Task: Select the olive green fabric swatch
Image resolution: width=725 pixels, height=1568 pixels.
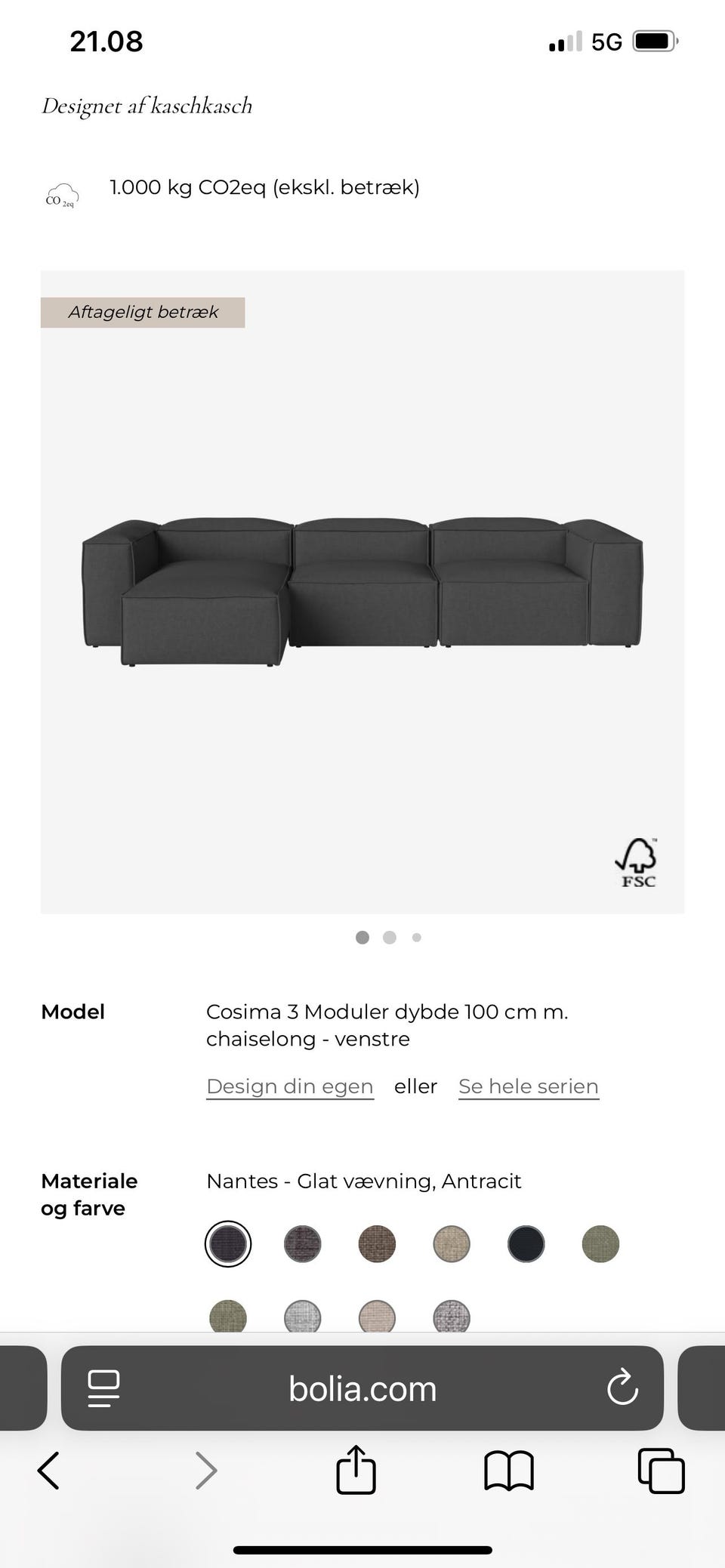Action: click(600, 1244)
